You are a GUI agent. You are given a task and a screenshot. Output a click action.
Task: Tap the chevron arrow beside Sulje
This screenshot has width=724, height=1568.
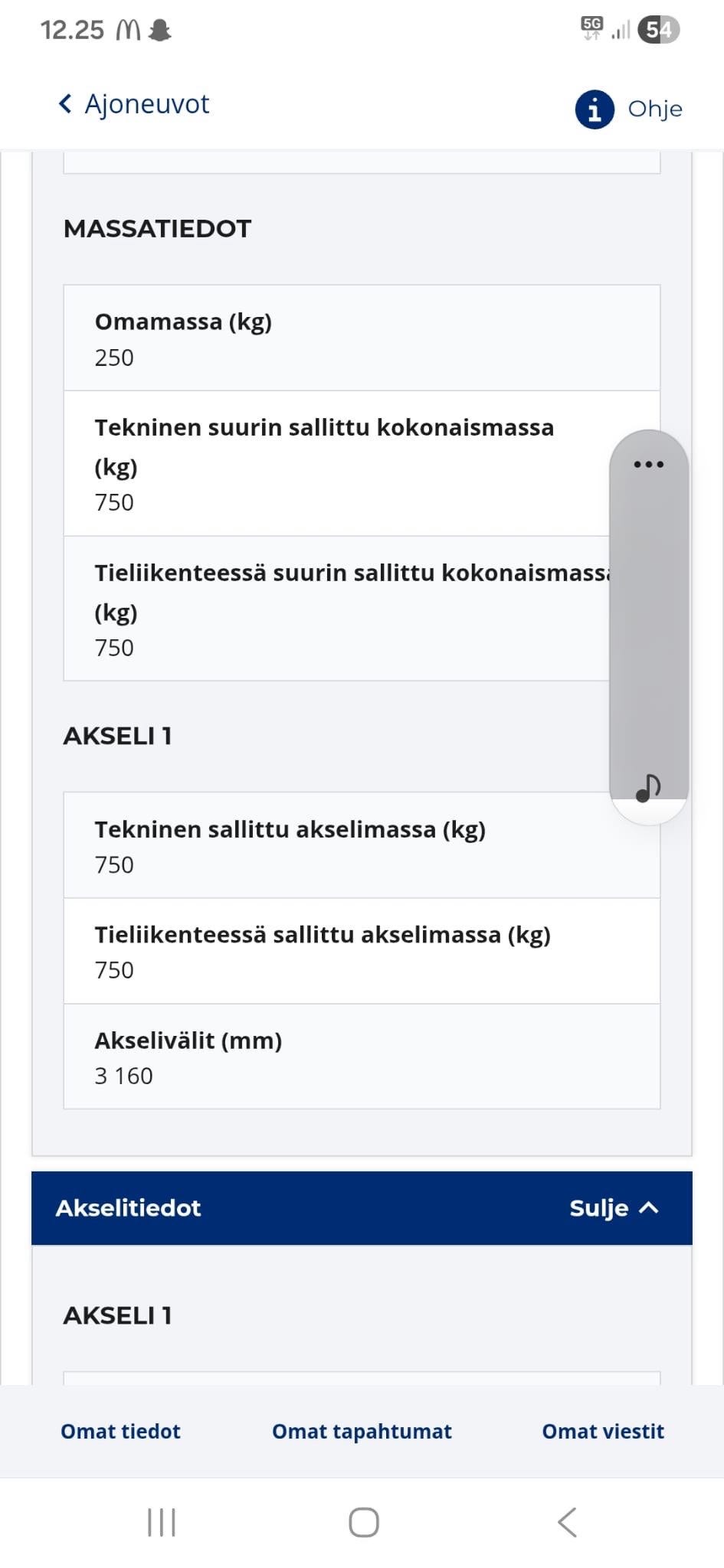pos(648,1208)
